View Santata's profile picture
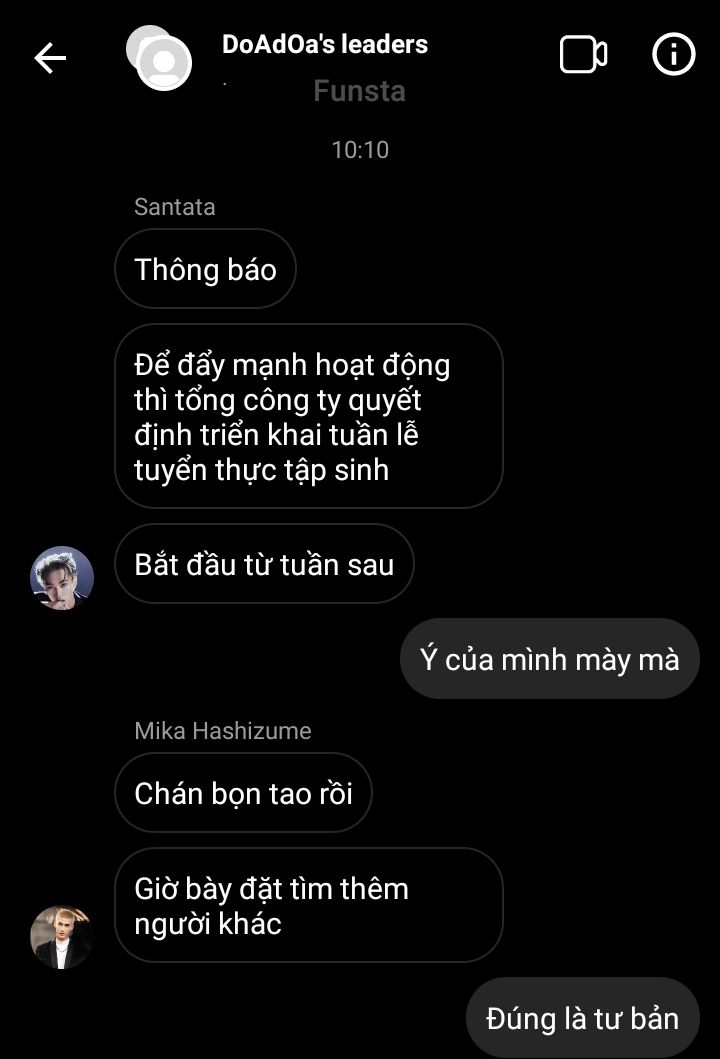 [x=62, y=577]
